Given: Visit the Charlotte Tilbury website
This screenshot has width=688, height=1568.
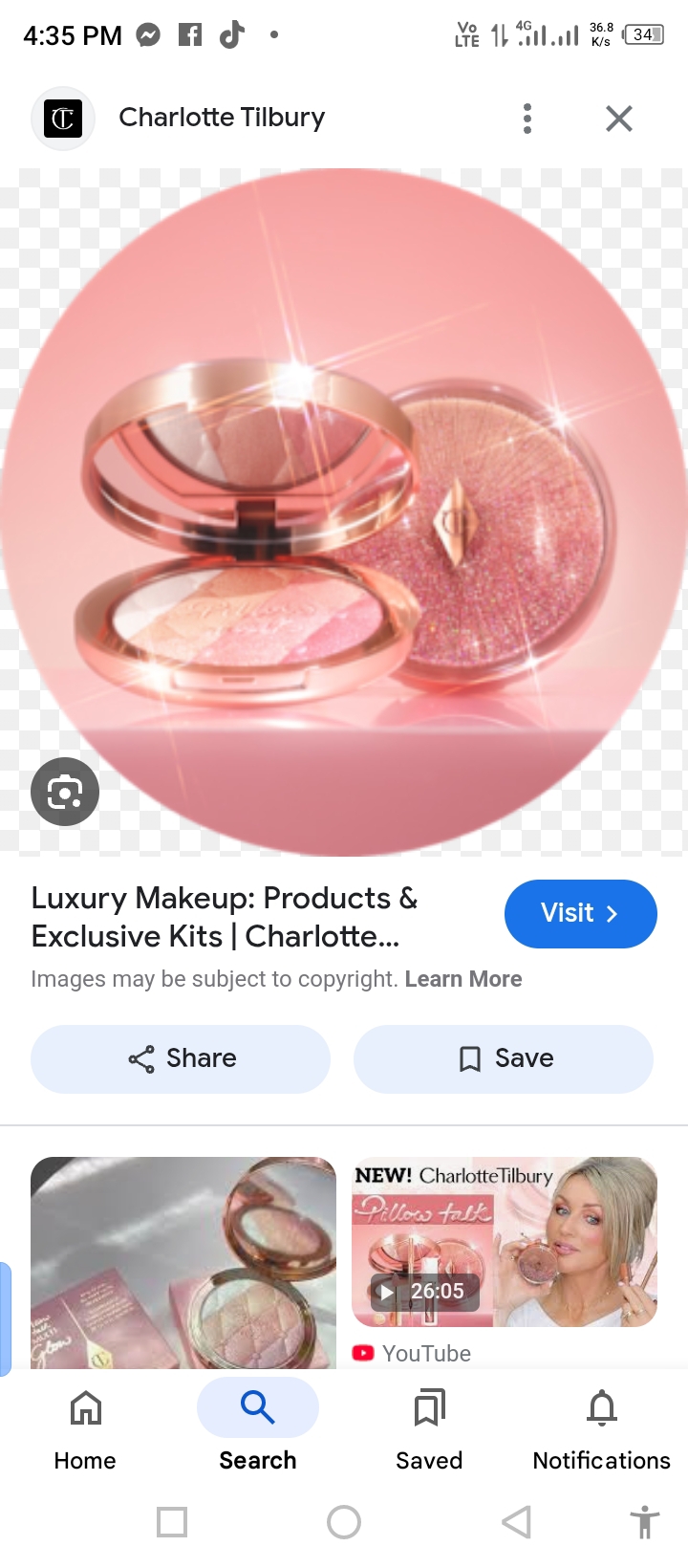Looking at the screenshot, I should click(x=580, y=913).
